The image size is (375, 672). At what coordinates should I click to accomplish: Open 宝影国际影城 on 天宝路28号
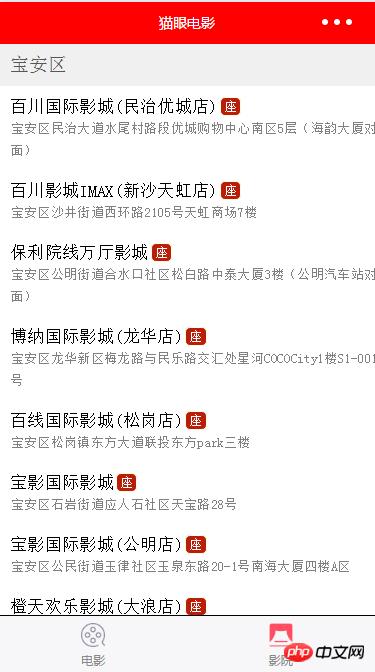click(x=187, y=493)
